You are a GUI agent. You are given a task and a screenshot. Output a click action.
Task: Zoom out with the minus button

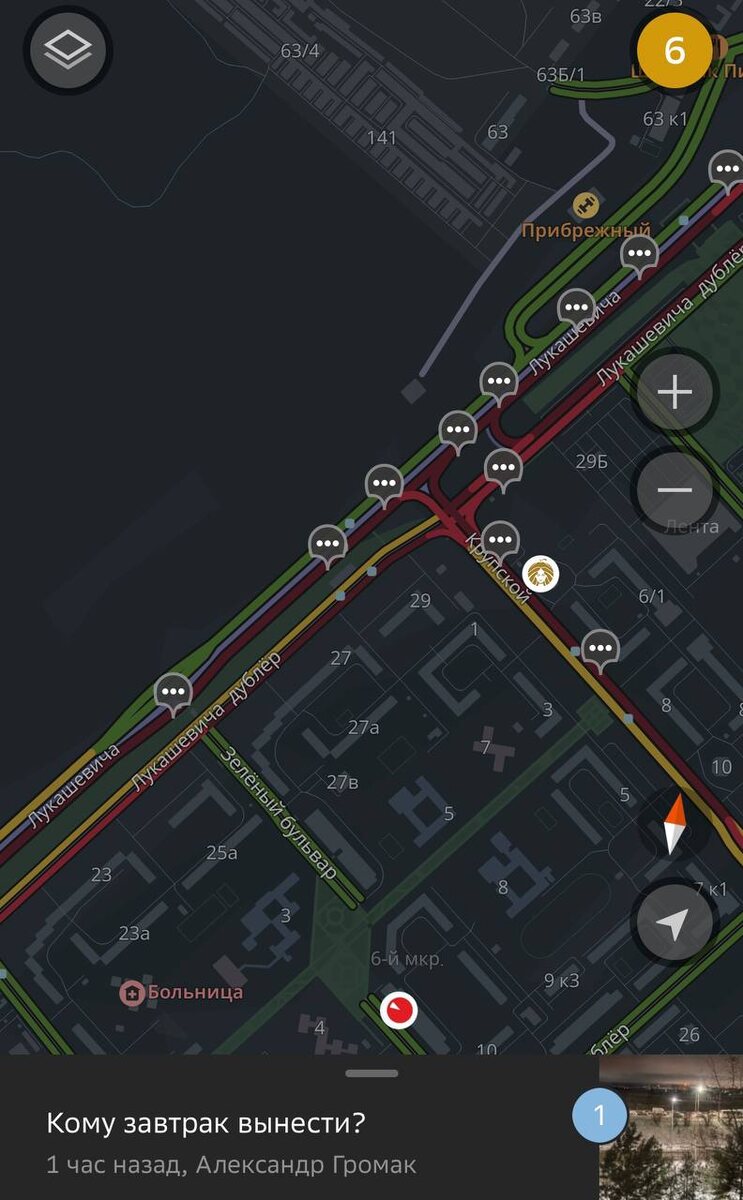point(675,490)
